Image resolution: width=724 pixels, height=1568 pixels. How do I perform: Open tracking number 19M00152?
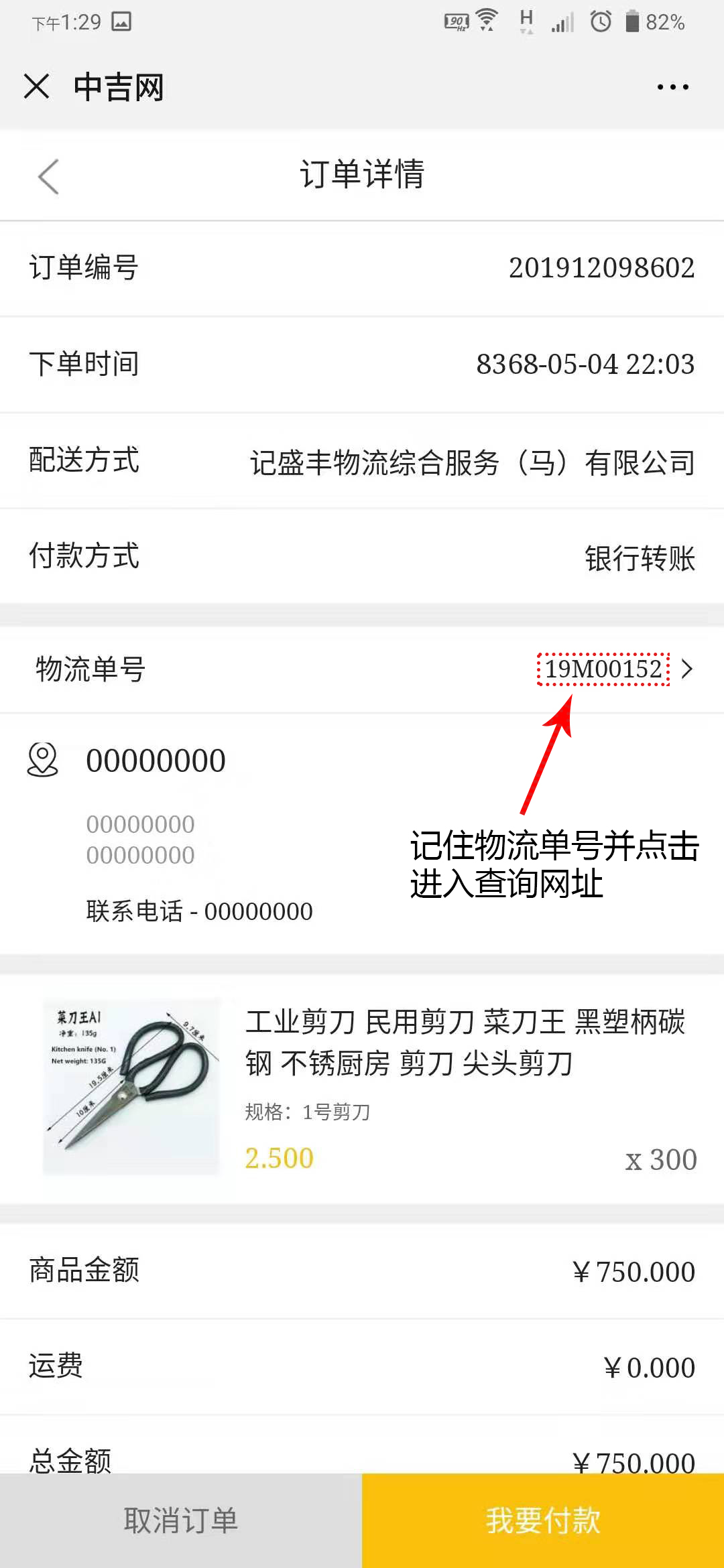point(603,669)
